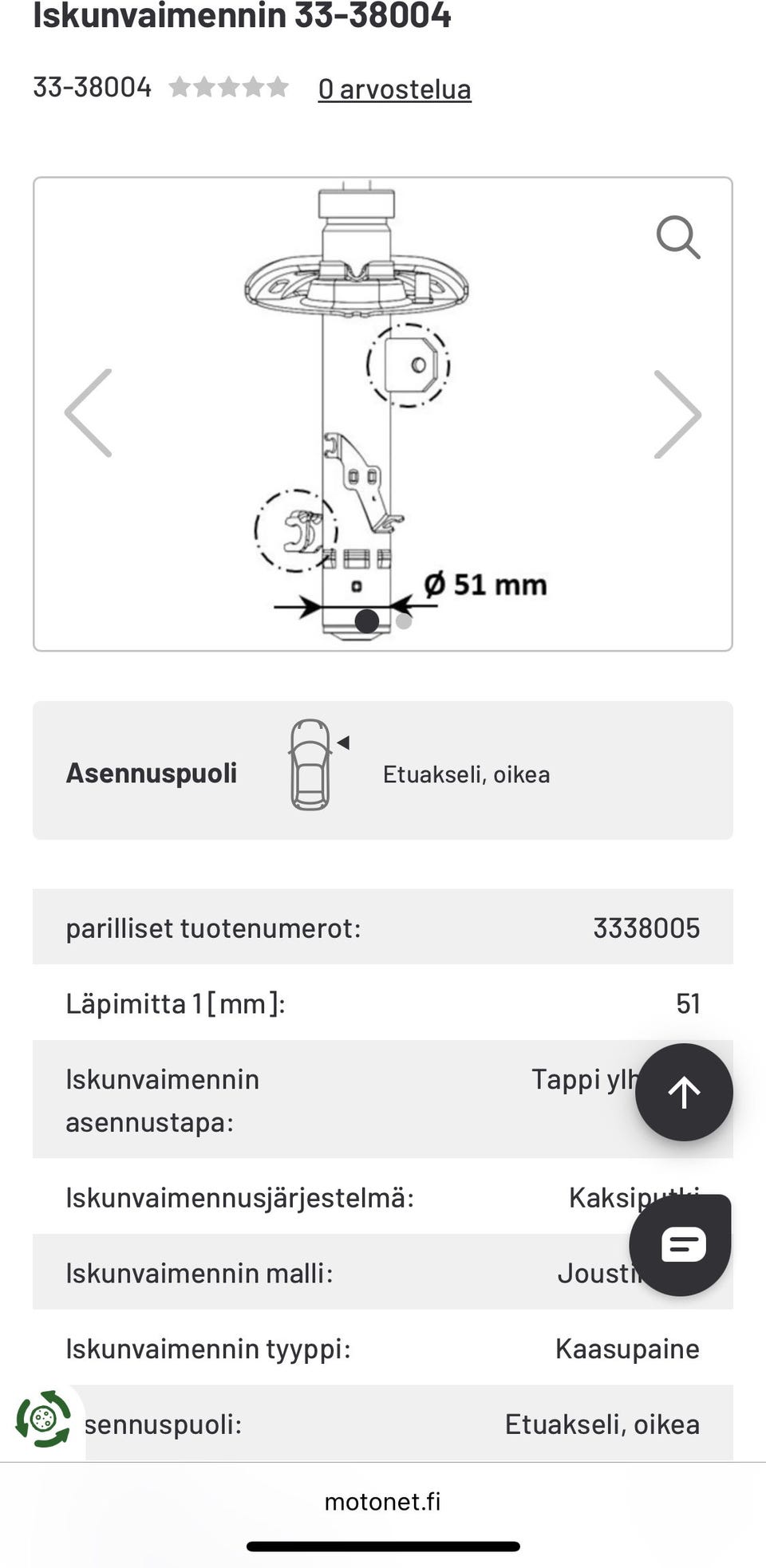
Task: Select the active carousel dot
Action: [368, 620]
